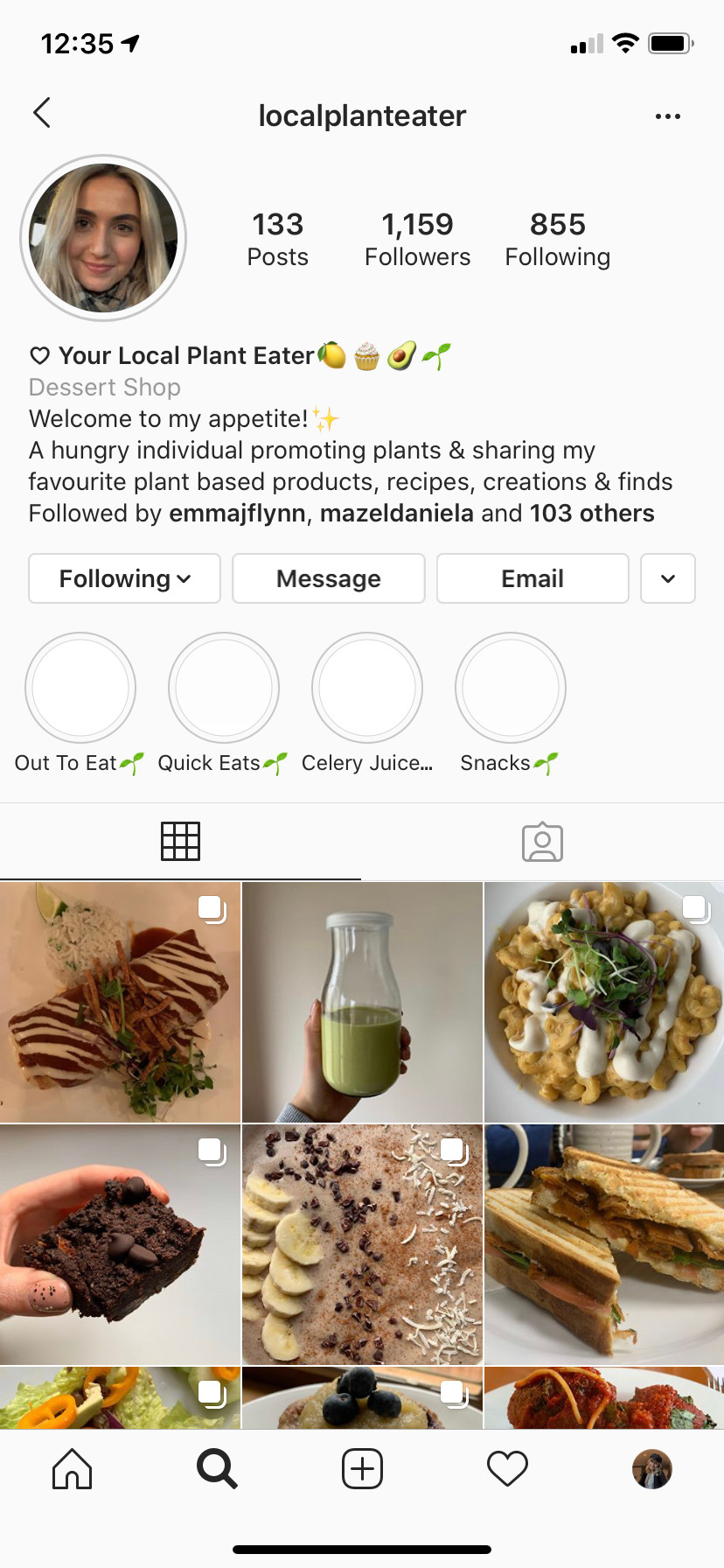The height and width of the screenshot is (1568, 724).
Task: Open the three-dot options menu
Action: click(x=668, y=116)
